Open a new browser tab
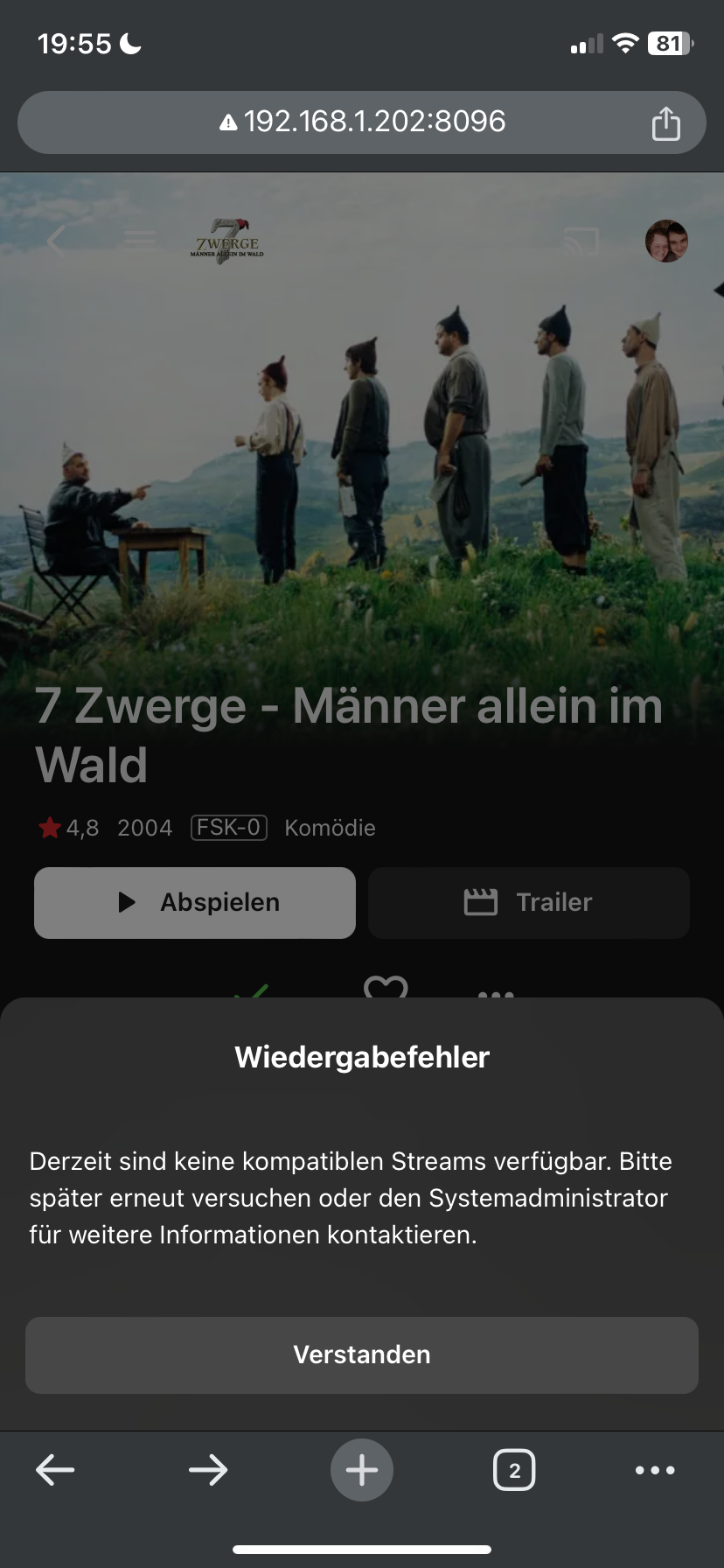 (362, 1470)
